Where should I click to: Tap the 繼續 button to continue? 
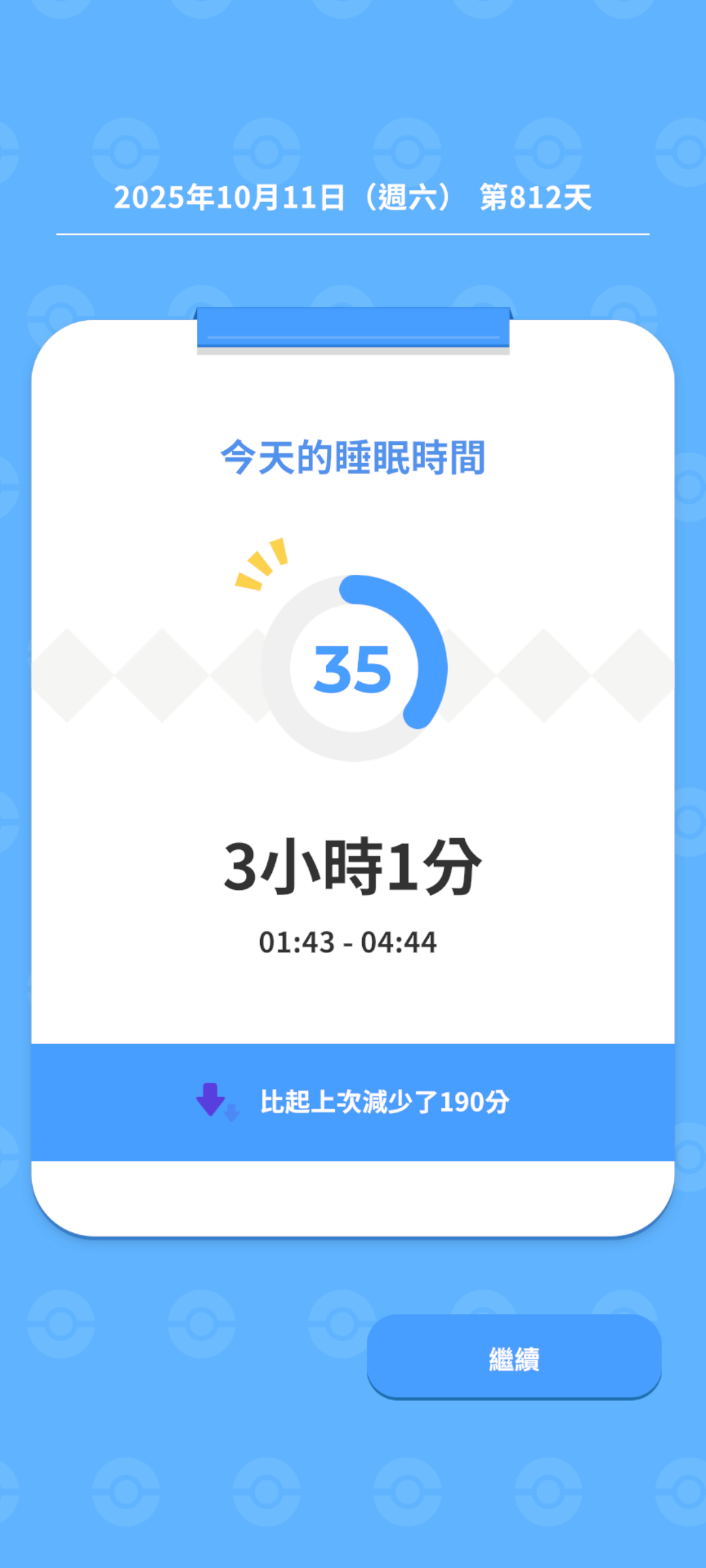(x=514, y=1356)
